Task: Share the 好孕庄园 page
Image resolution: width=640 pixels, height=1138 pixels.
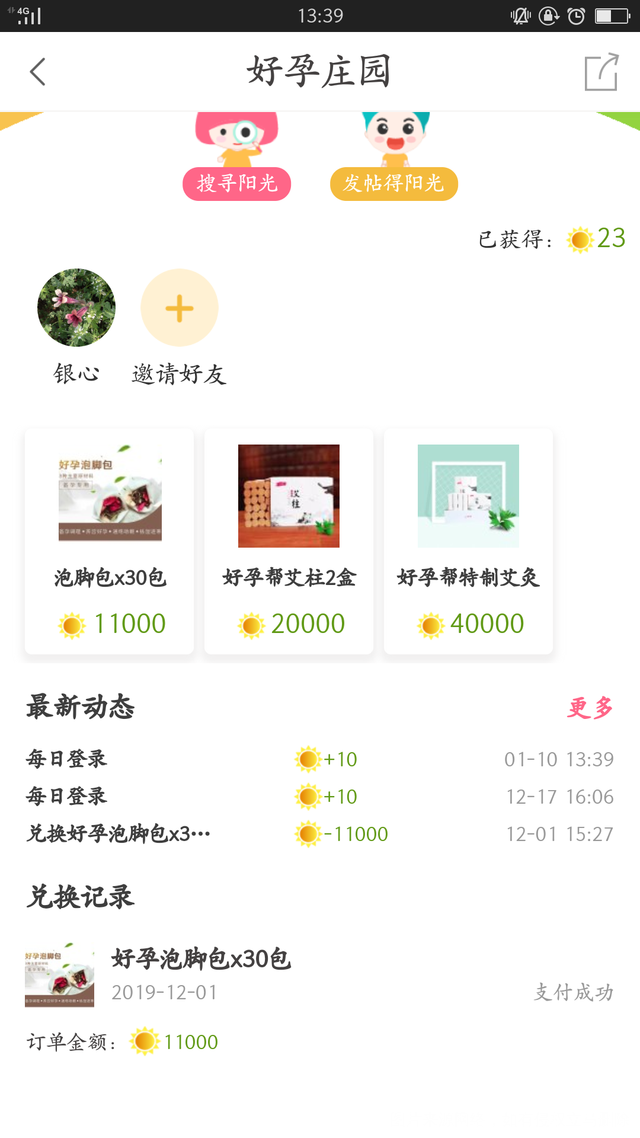Action: (x=601, y=72)
